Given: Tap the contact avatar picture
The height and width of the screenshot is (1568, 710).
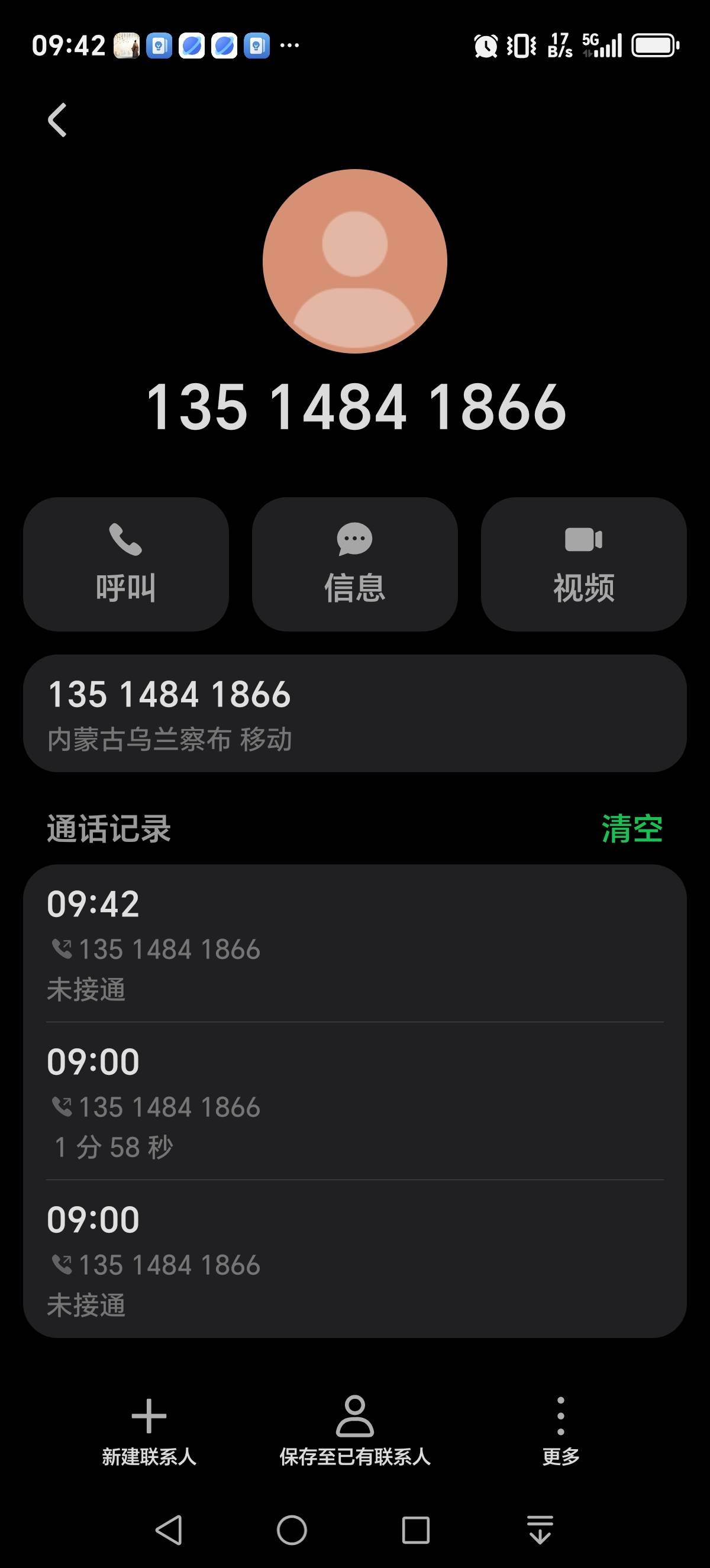Looking at the screenshot, I should pyautogui.click(x=354, y=261).
